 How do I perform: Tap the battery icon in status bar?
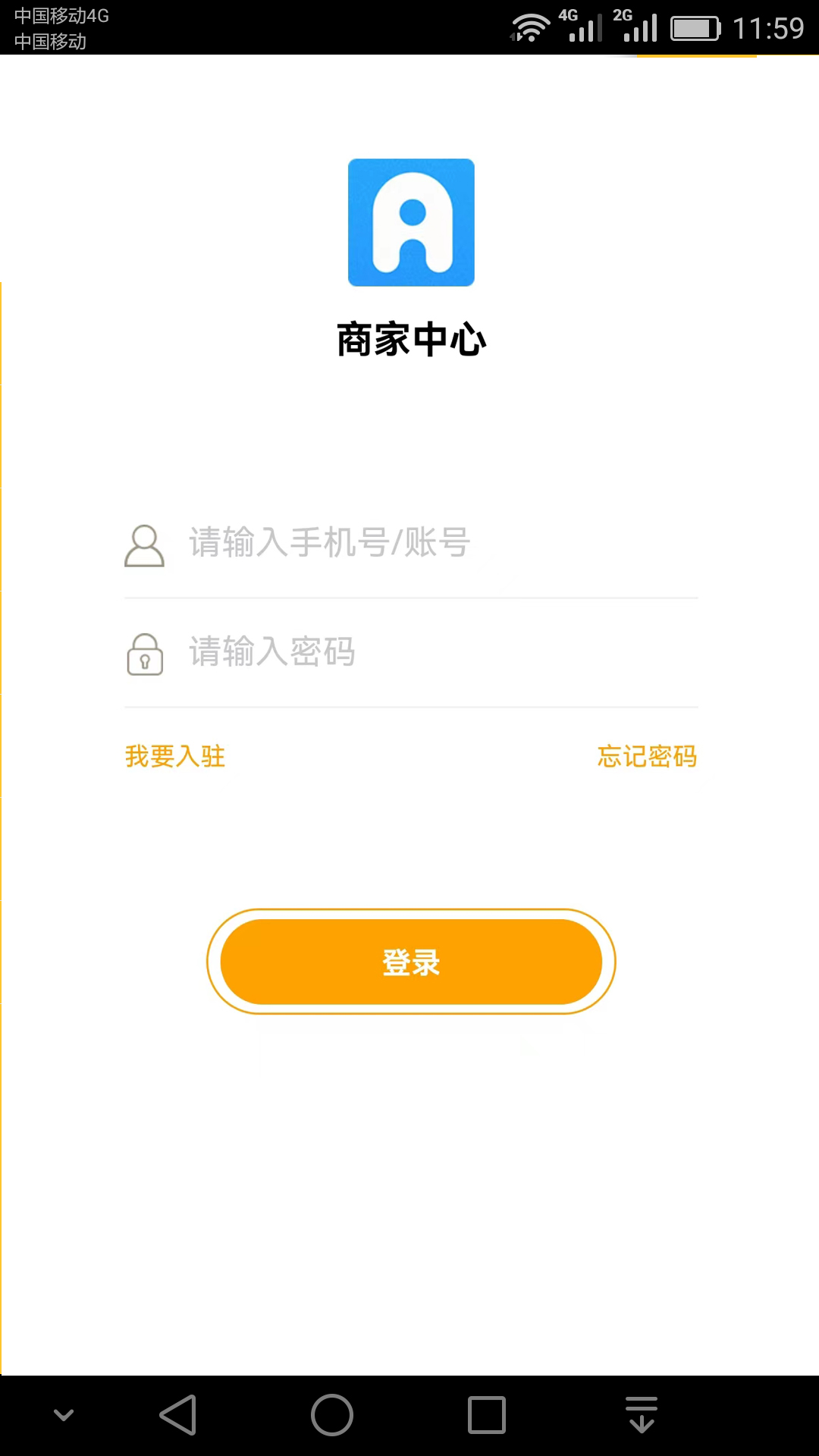(x=694, y=27)
